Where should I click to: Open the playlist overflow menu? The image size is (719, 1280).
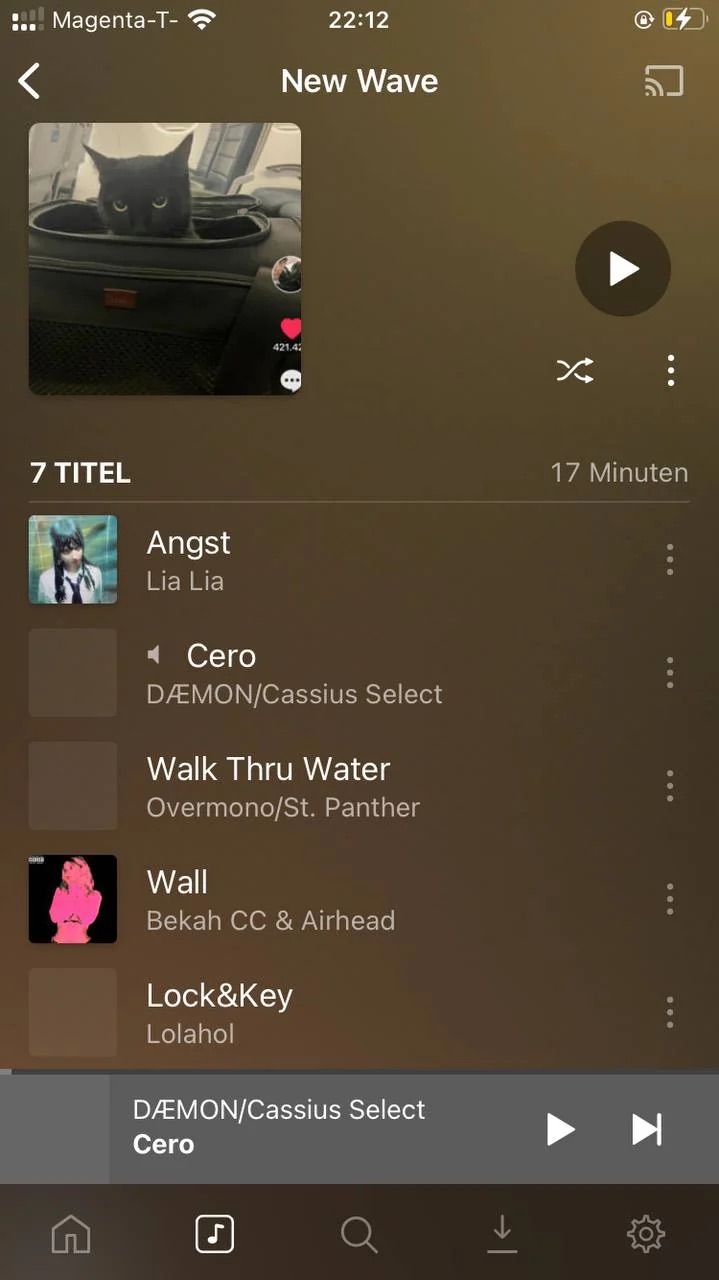pos(670,371)
